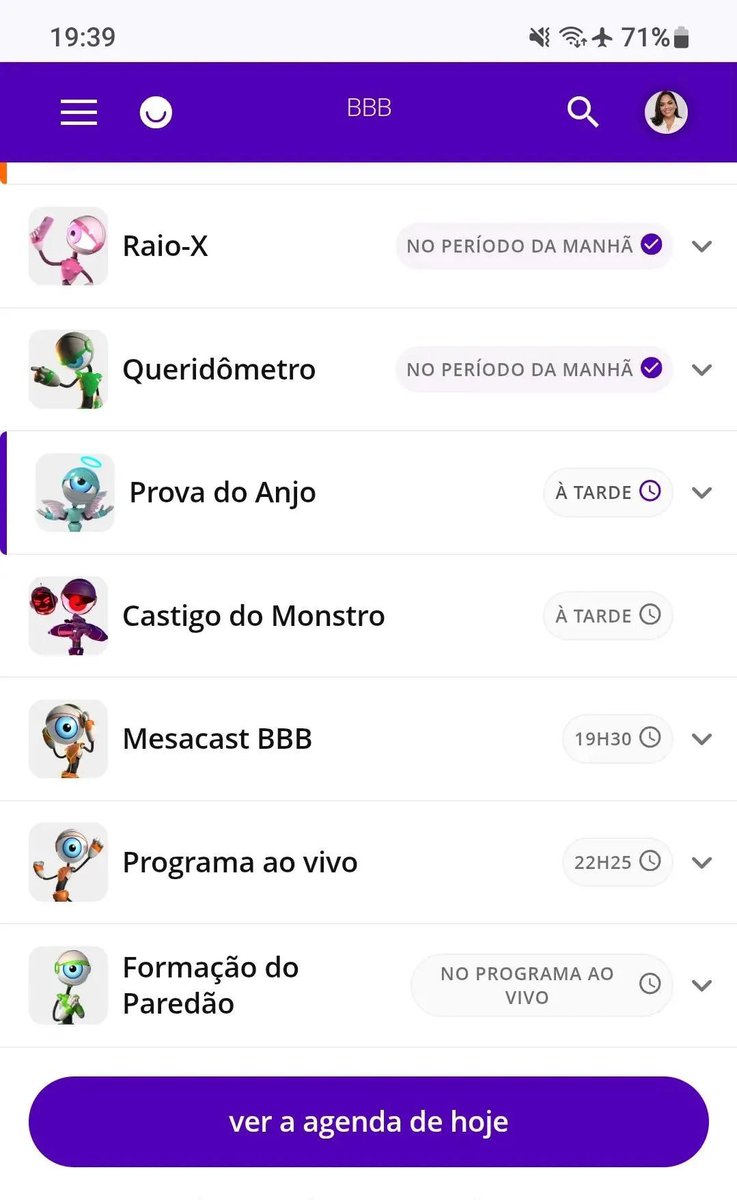This screenshot has width=737, height=1200.
Task: Open the Castigo do Monstro item
Action: pyautogui.click(x=253, y=616)
